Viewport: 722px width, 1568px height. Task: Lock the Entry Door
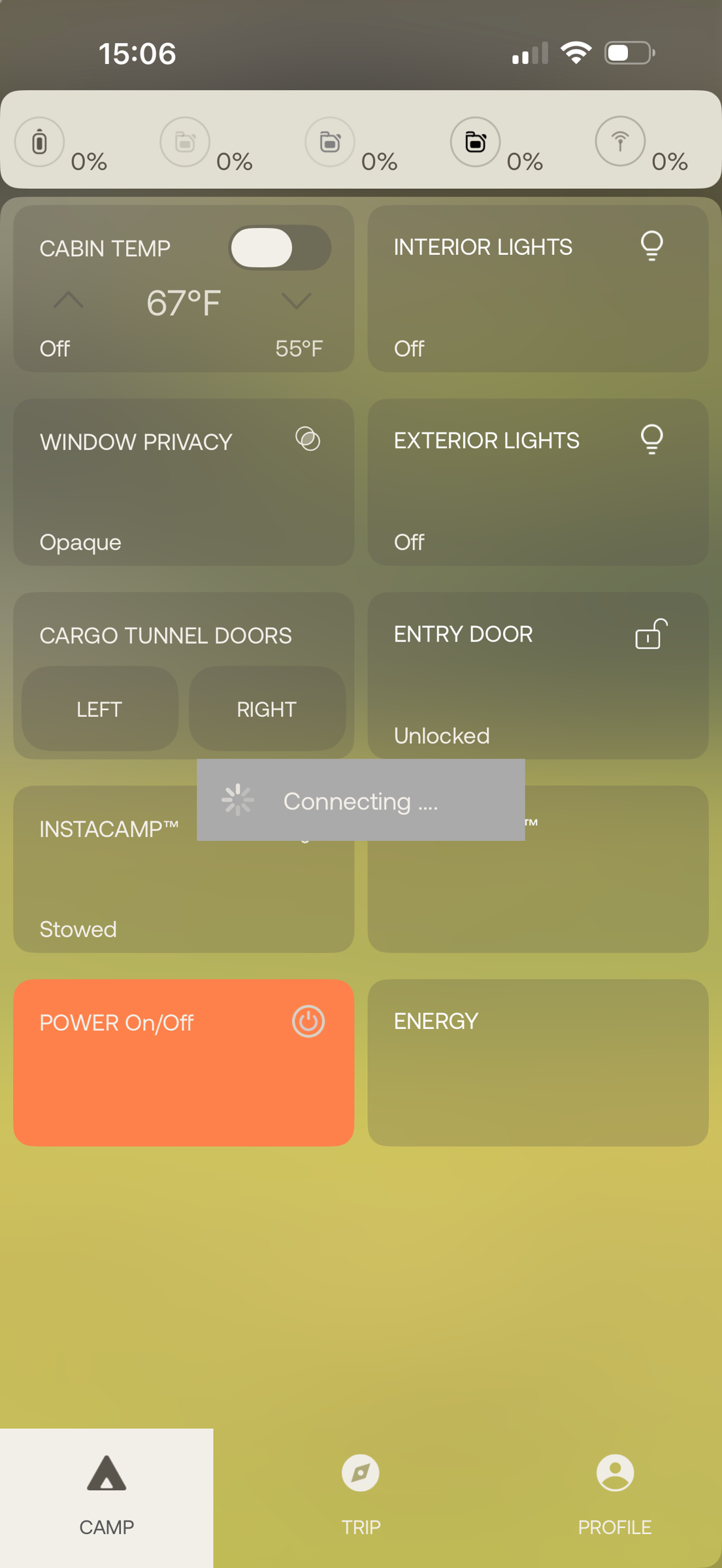point(538,676)
